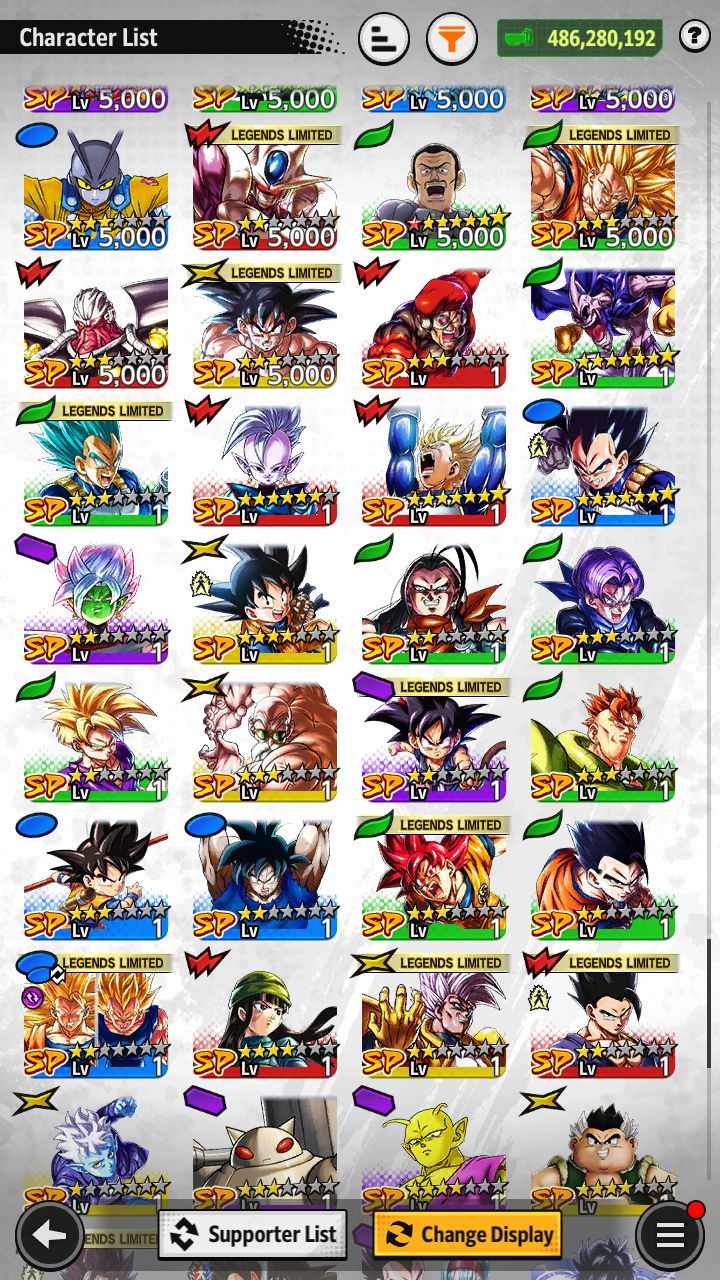The width and height of the screenshot is (720, 1280).
Task: Open the hamburger menu button
Action: [x=670, y=1235]
